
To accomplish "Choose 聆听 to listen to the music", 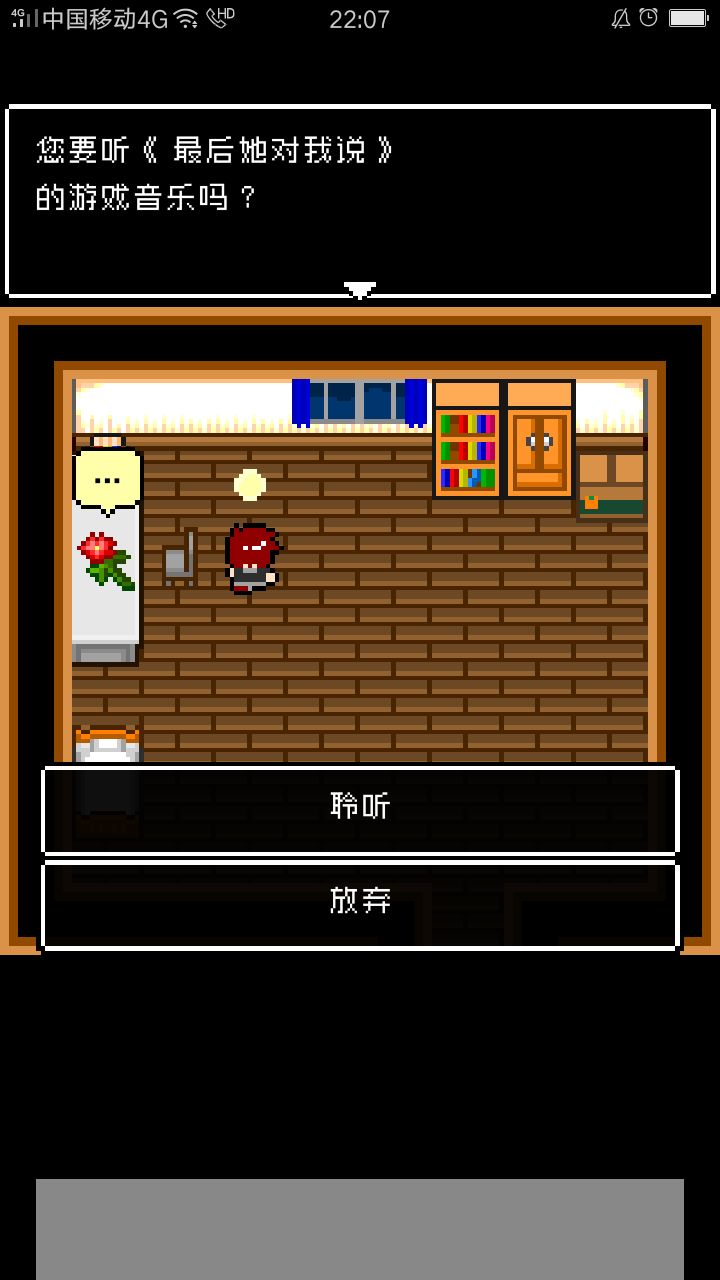I will tap(359, 805).
